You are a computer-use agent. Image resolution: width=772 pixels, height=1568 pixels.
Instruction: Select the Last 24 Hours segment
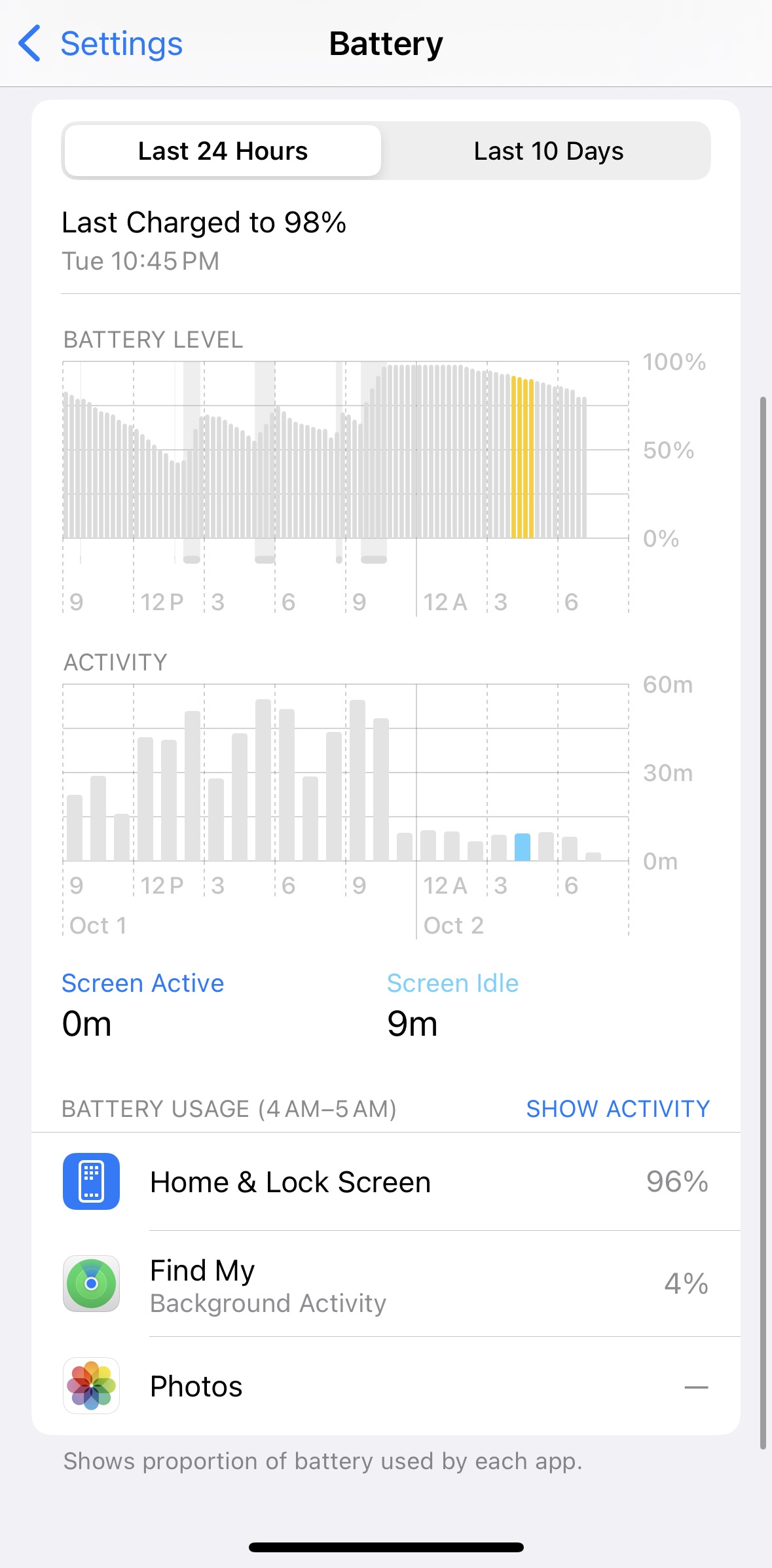pos(223,151)
